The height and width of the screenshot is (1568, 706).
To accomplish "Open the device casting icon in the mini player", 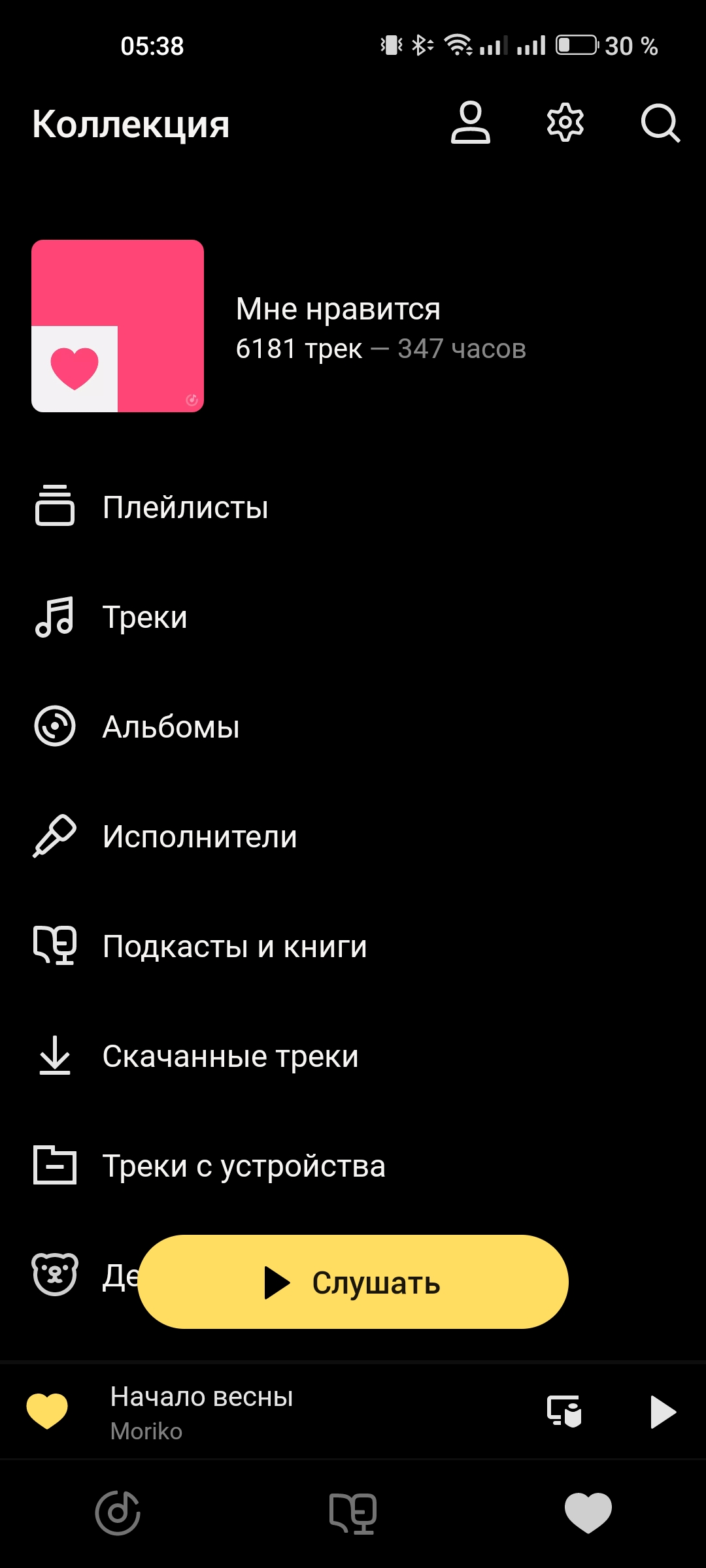I will click(x=564, y=1411).
